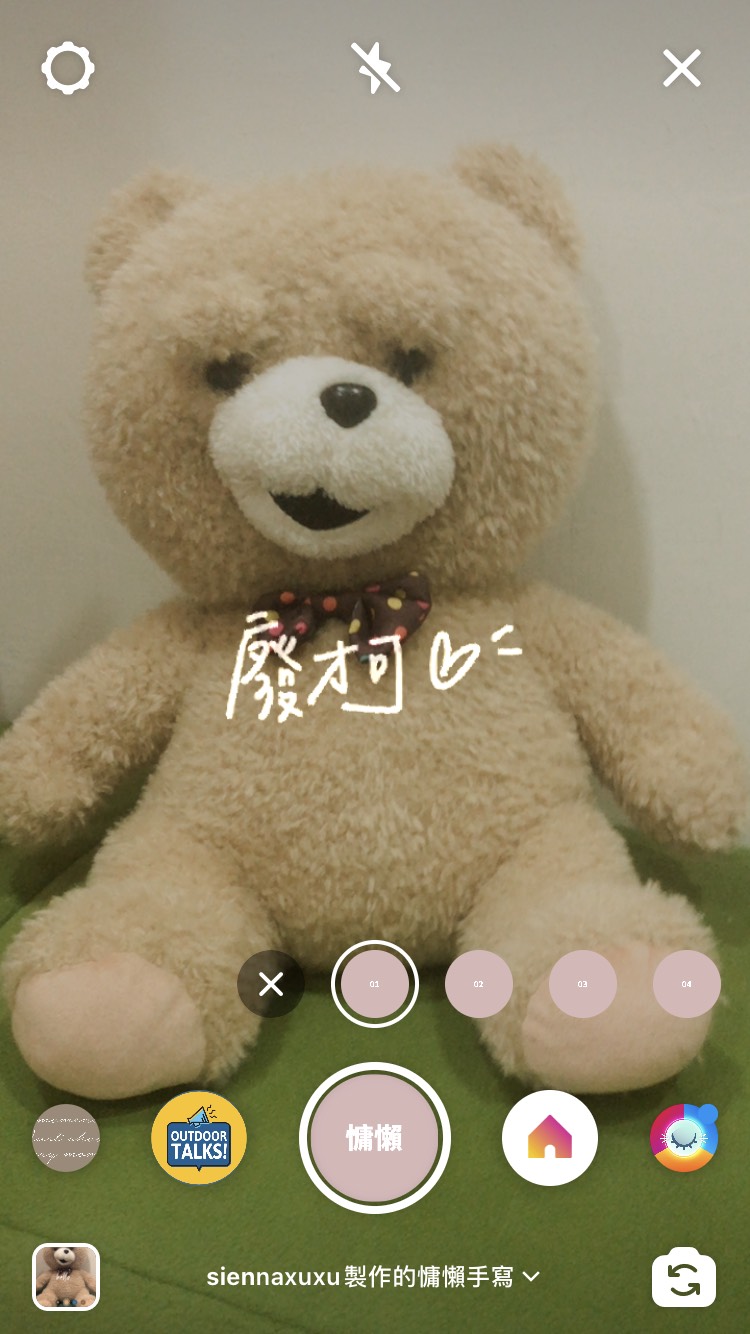Viewport: 750px width, 1334px height.
Task: Pick the eyelash colorful effect
Action: click(x=684, y=1138)
